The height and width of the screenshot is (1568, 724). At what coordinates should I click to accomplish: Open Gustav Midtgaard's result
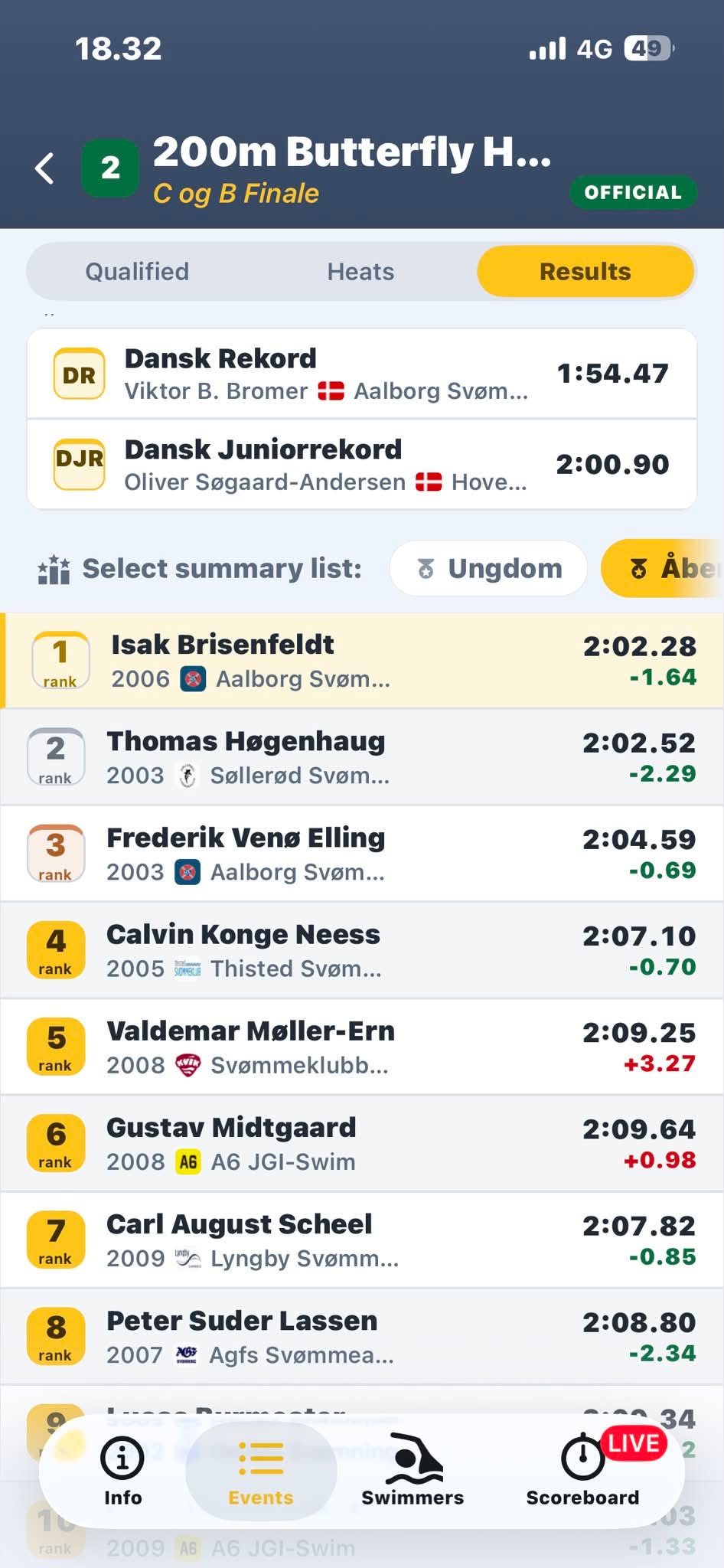[x=362, y=1143]
